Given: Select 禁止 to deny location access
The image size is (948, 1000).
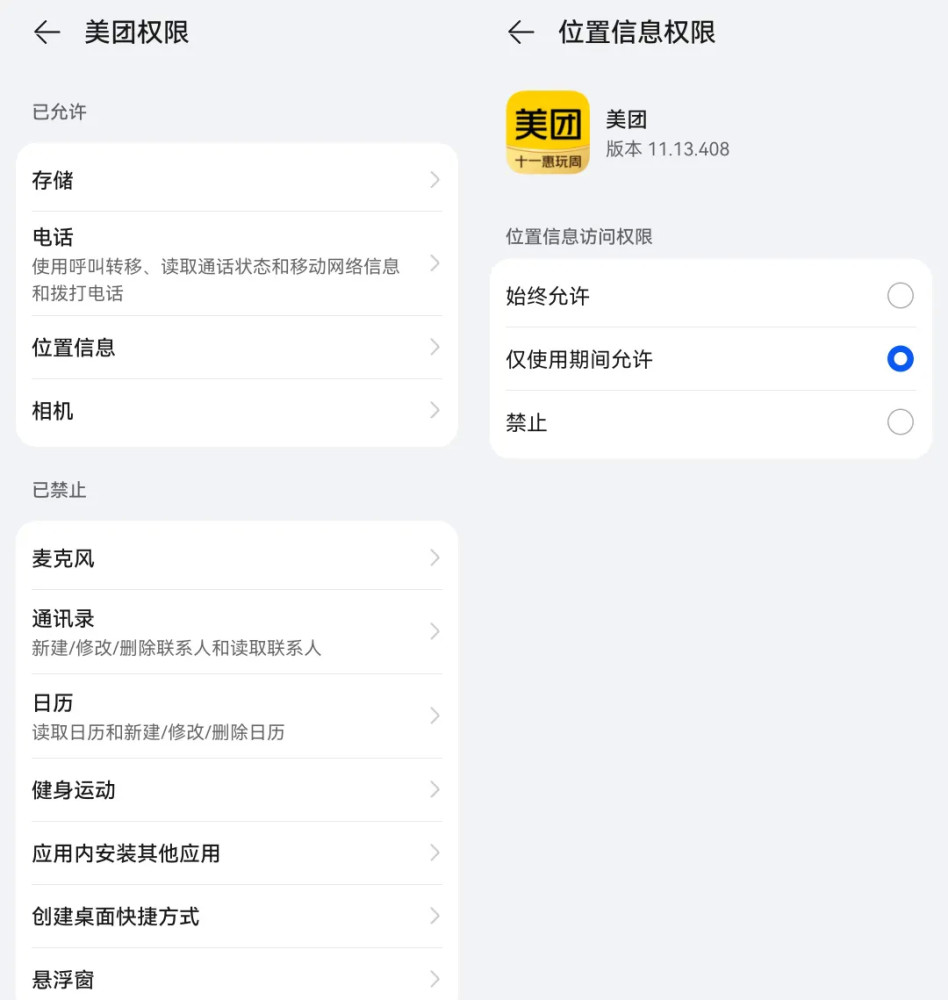Looking at the screenshot, I should 899,422.
